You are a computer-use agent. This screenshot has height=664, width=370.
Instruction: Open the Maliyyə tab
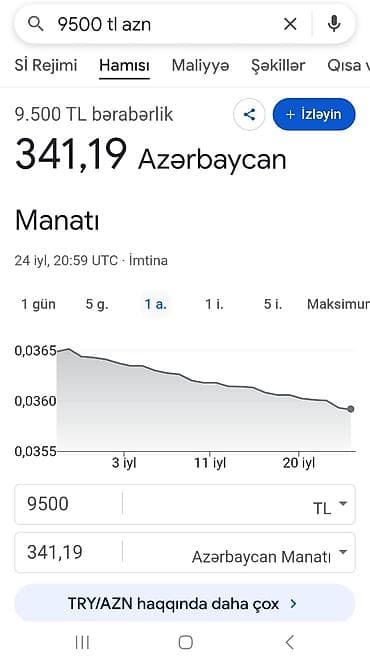200,65
